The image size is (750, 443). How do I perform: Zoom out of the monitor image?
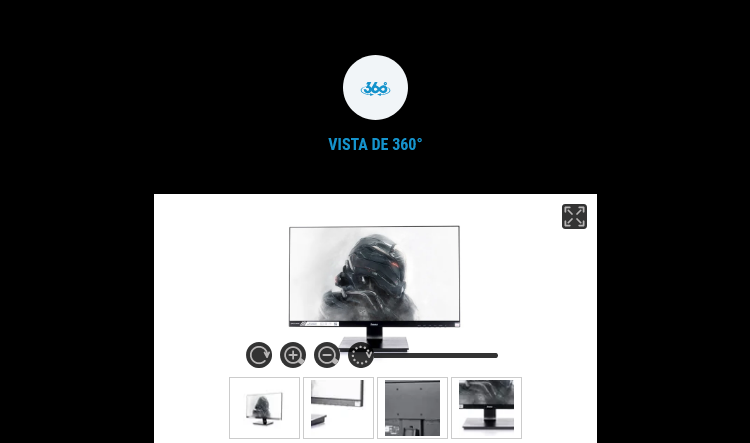point(327,355)
